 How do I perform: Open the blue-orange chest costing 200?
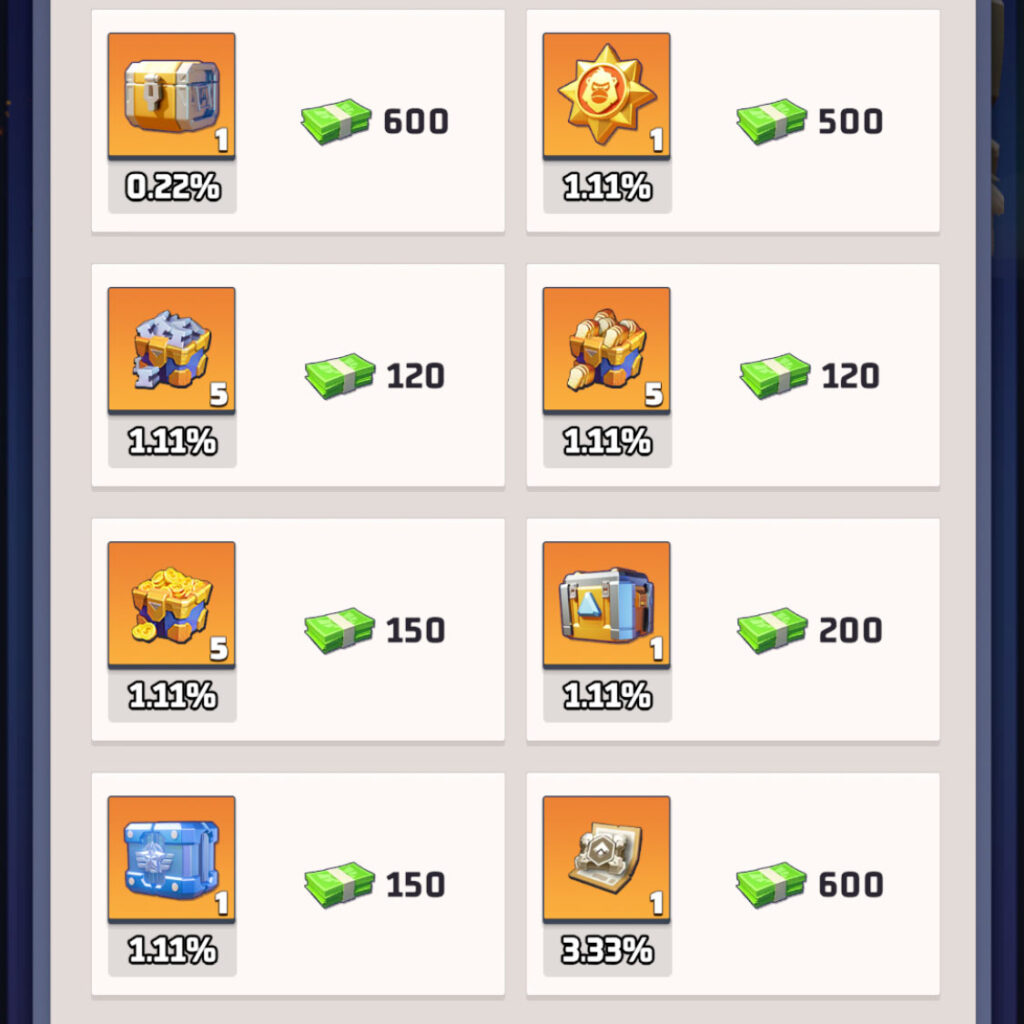point(607,604)
